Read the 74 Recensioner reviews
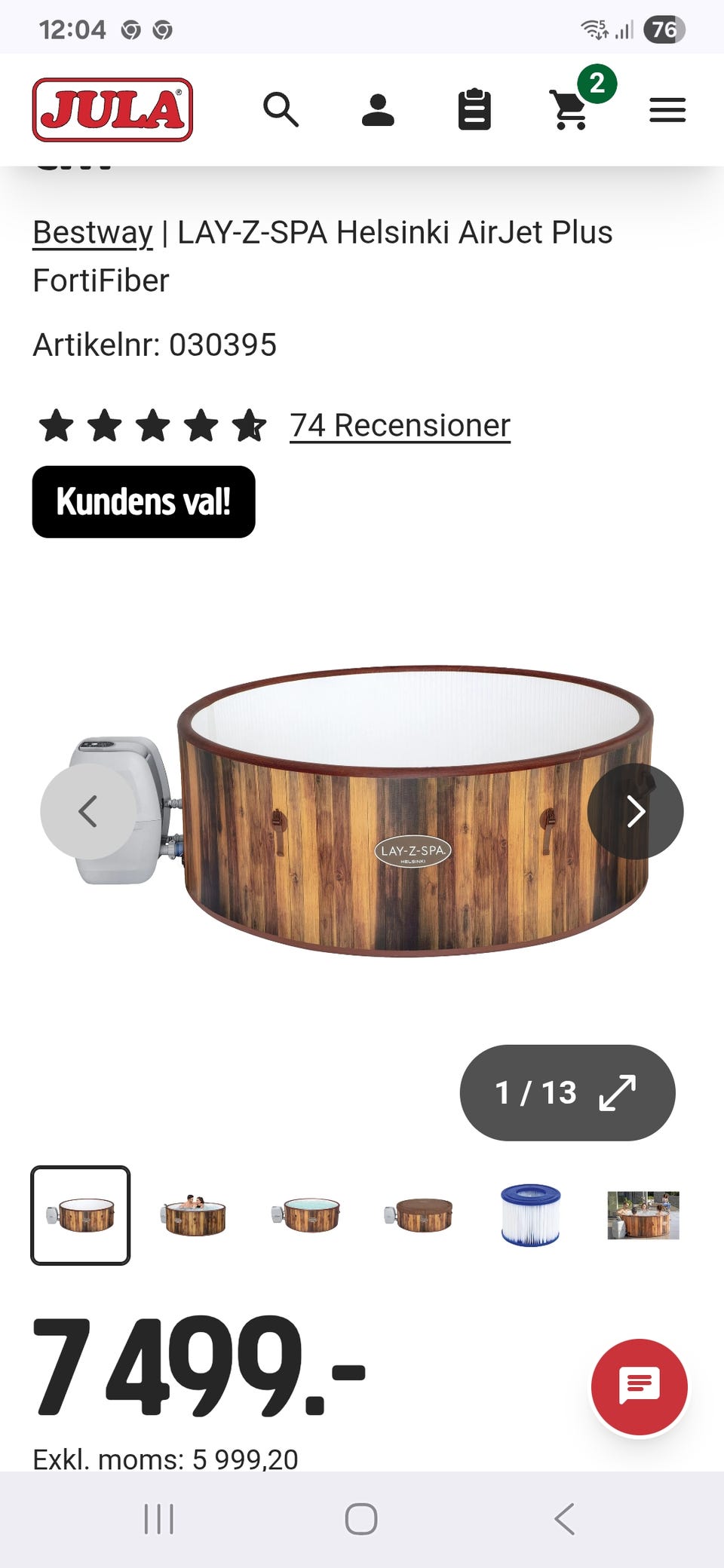This screenshot has height=1568, width=724. (x=400, y=425)
